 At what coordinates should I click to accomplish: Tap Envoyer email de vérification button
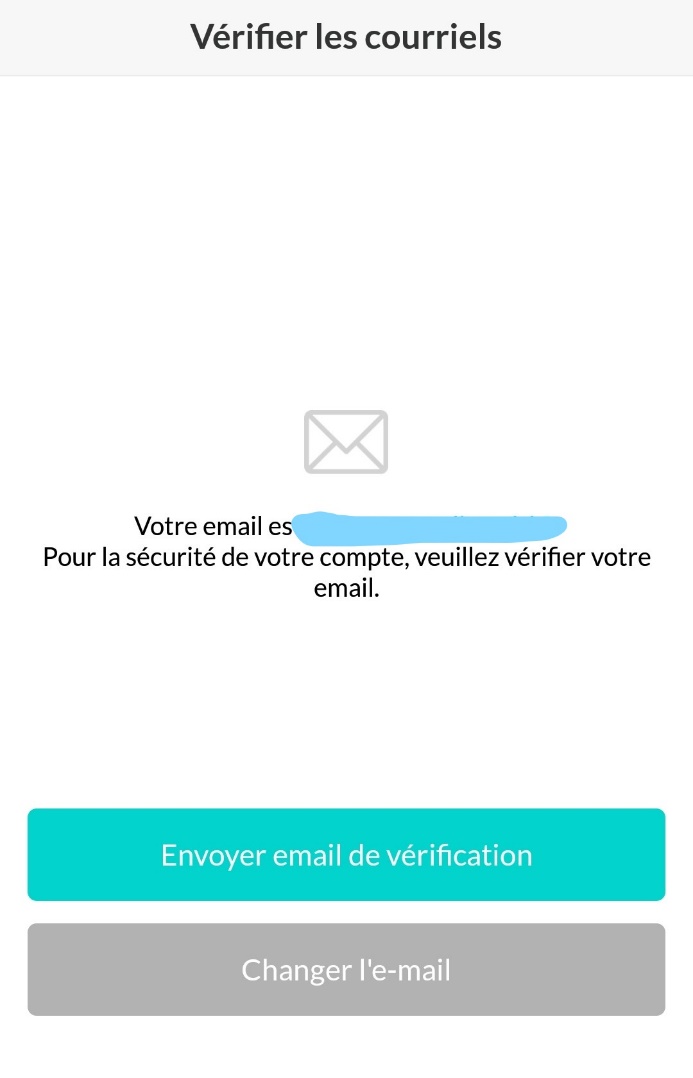pyautogui.click(x=346, y=855)
